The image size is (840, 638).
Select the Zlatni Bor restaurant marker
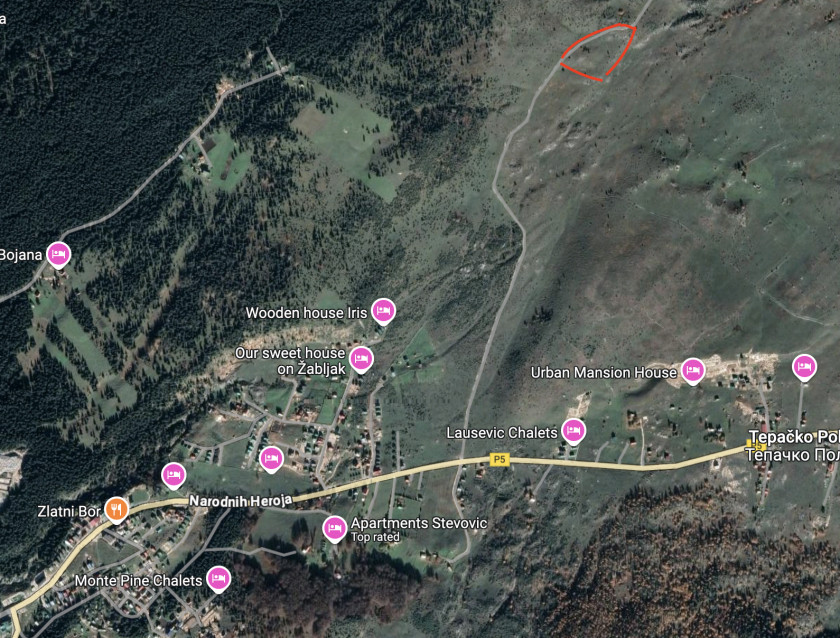pos(117,510)
